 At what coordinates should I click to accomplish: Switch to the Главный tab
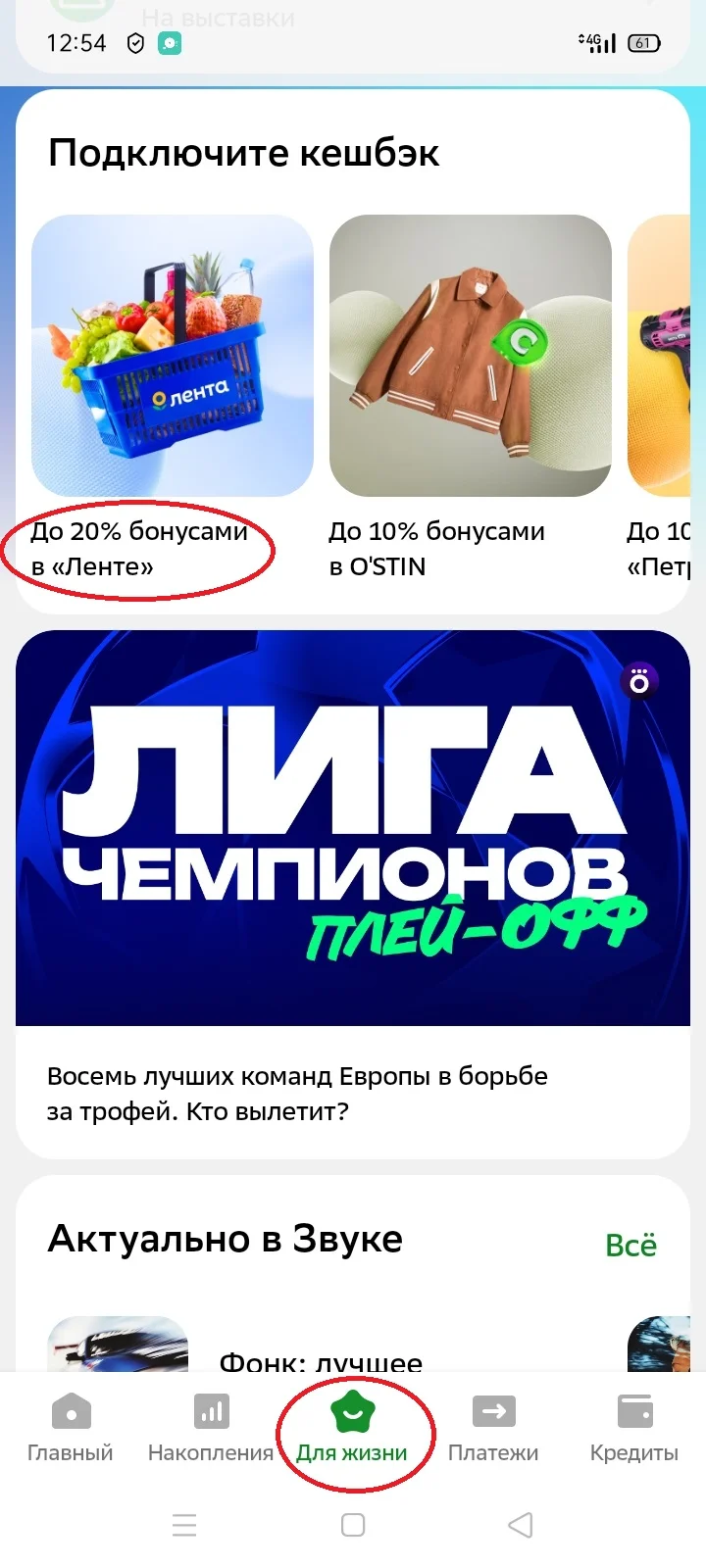click(71, 1429)
